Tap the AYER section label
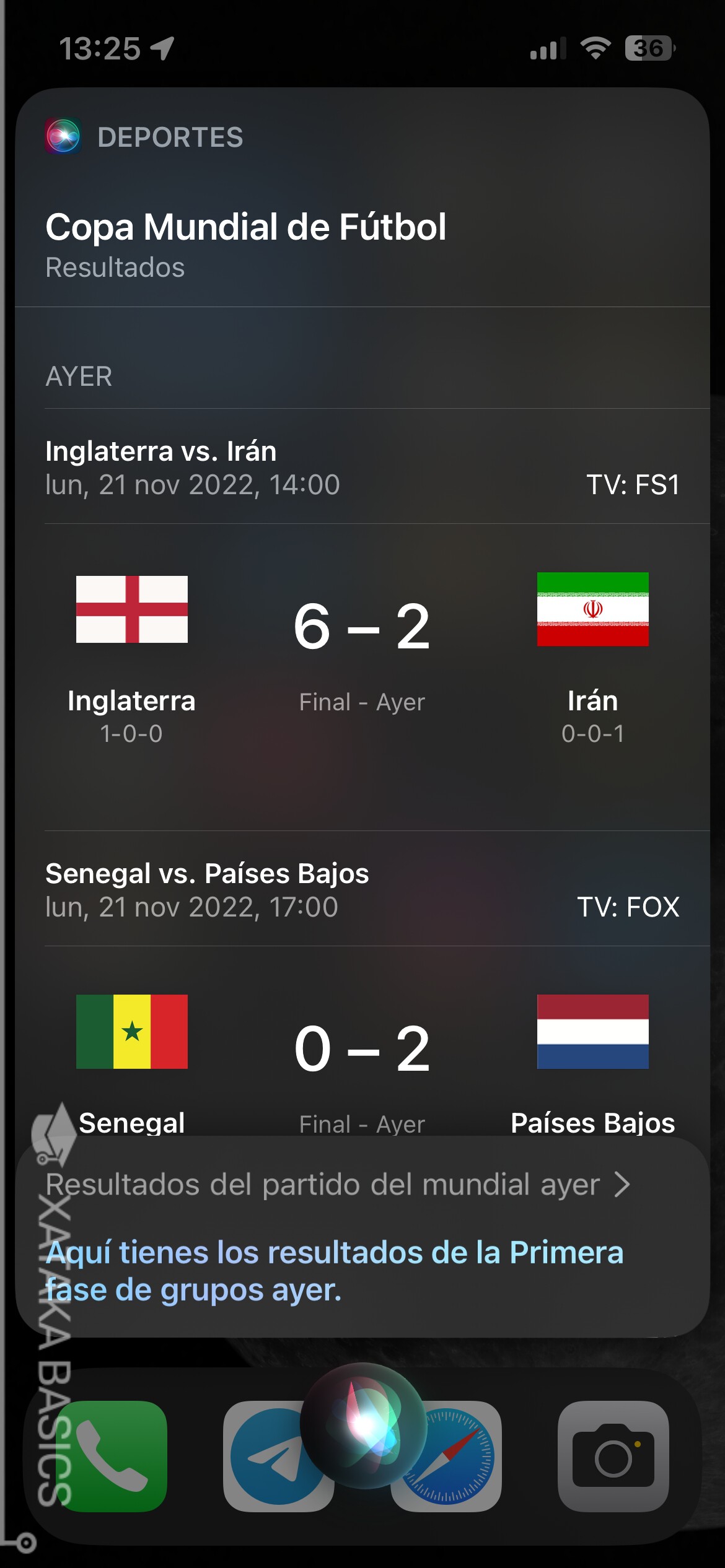This screenshot has height=1568, width=725. pos(80,376)
